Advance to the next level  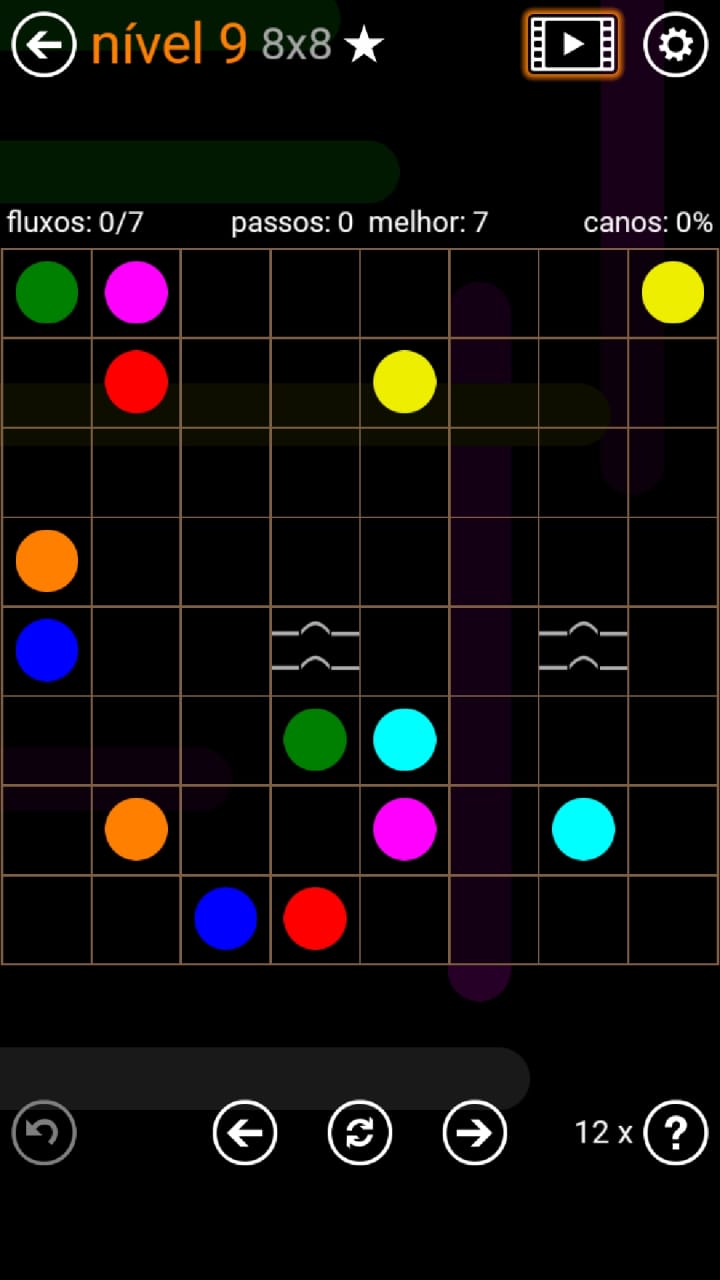pos(475,1133)
